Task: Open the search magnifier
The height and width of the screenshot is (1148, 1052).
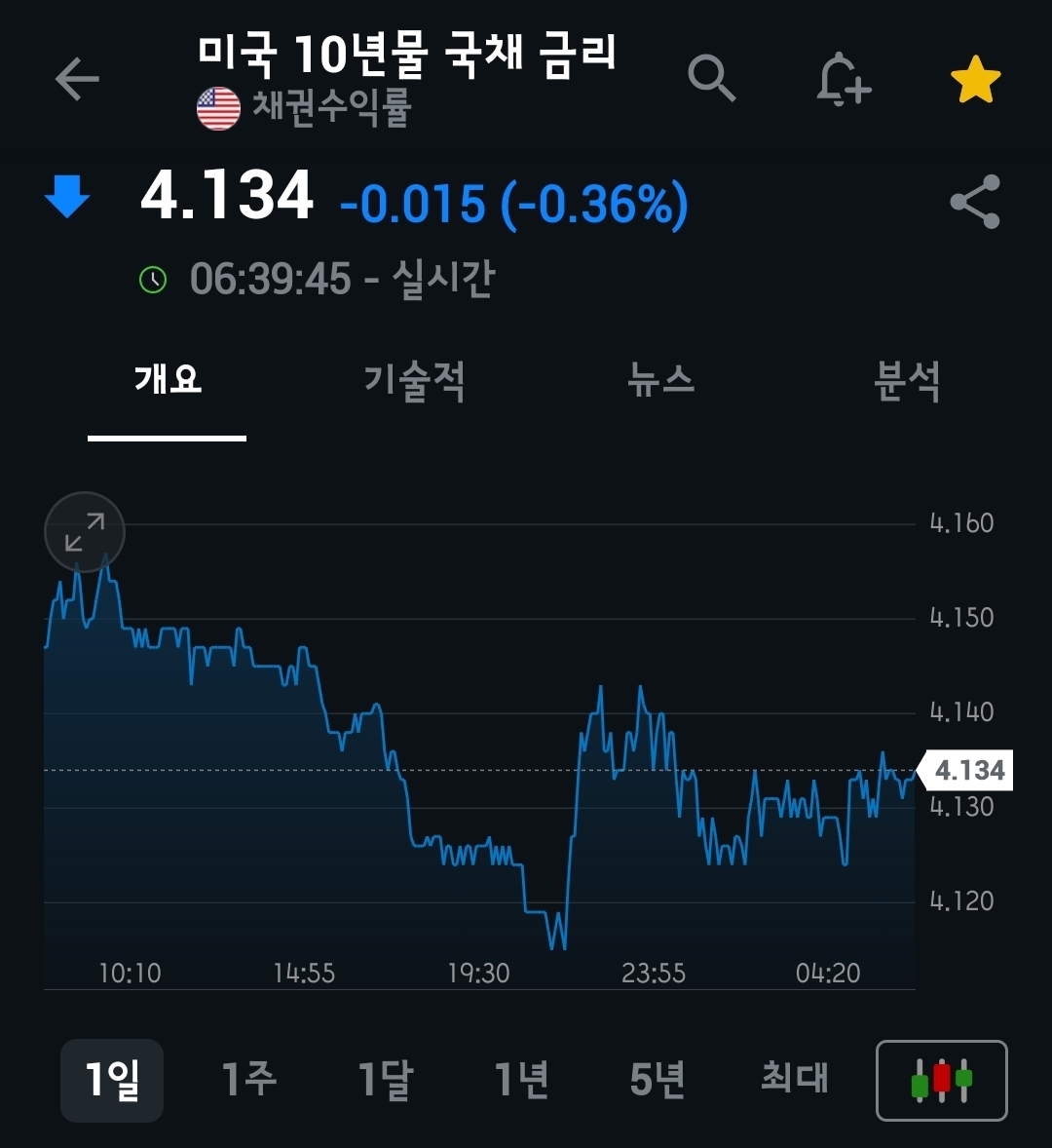Action: 711,78
